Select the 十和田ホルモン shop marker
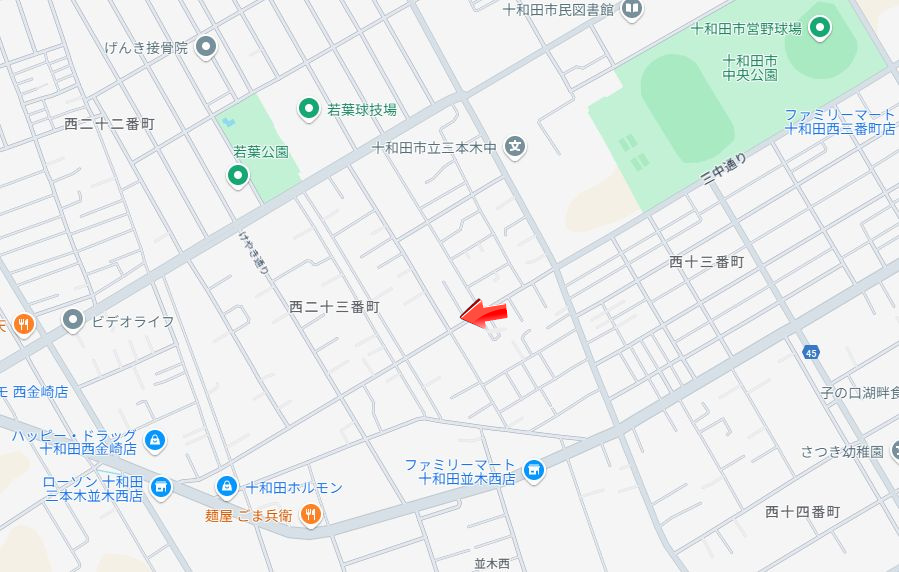This screenshot has width=899, height=572. pyautogui.click(x=227, y=487)
